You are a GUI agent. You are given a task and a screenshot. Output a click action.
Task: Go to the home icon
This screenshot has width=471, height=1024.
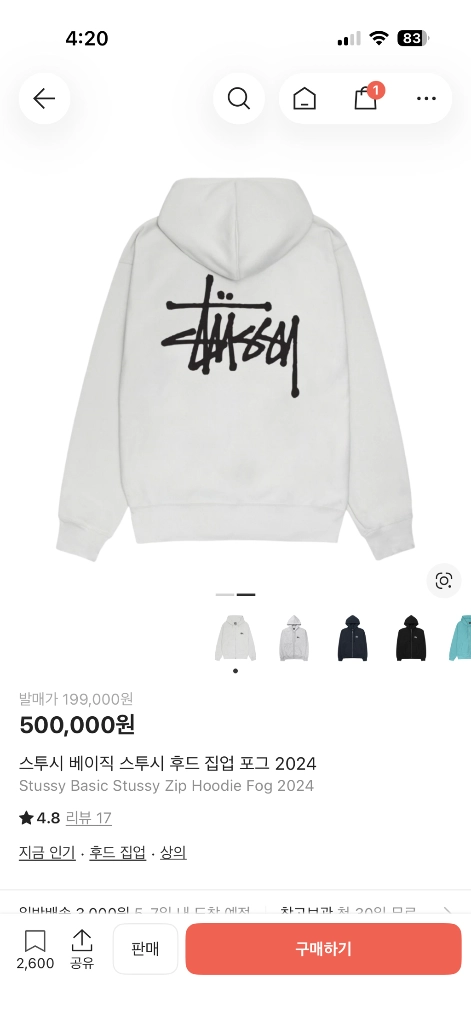pyautogui.click(x=304, y=99)
